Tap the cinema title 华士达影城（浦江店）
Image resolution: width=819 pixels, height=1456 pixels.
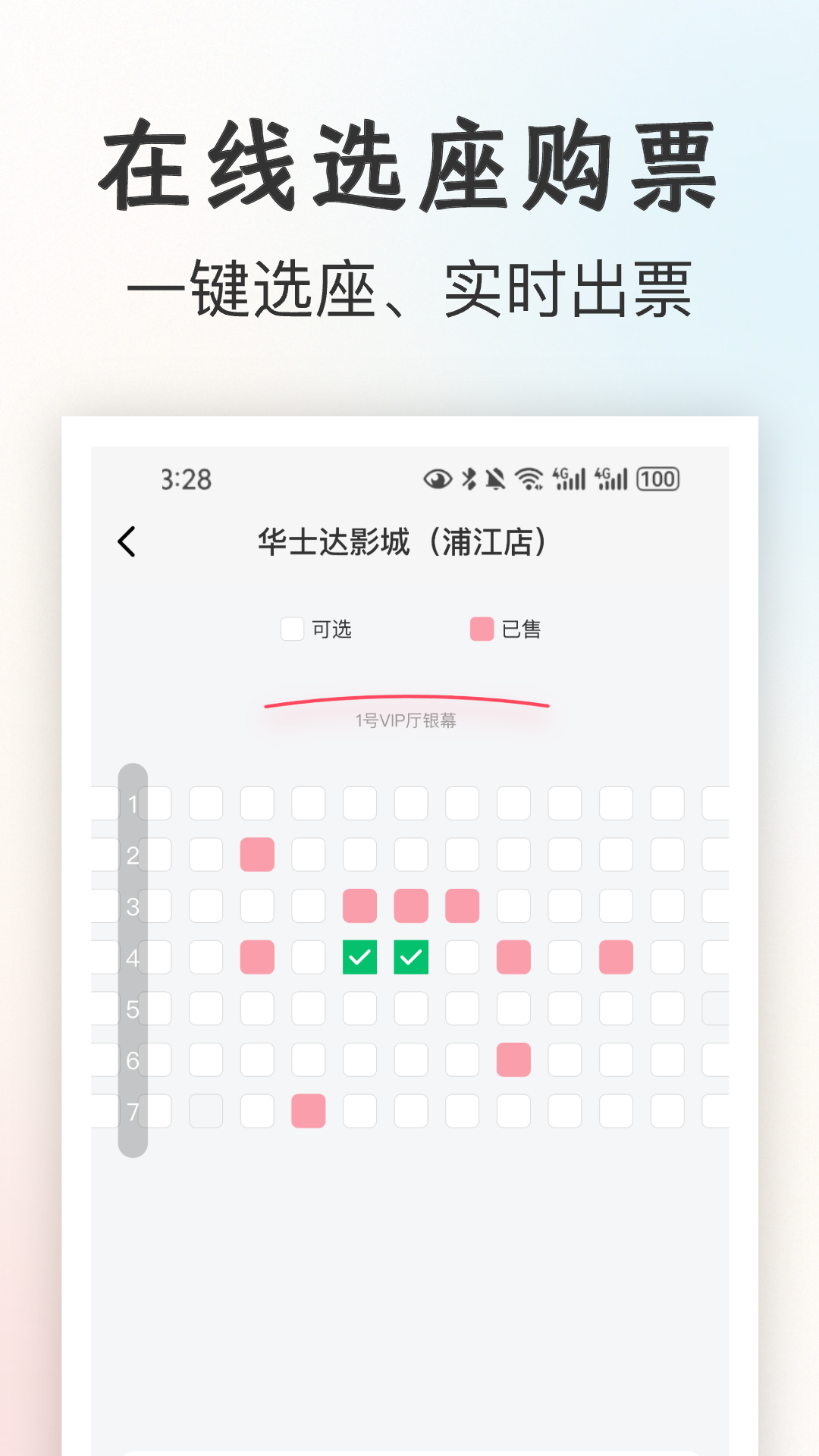pos(404,540)
